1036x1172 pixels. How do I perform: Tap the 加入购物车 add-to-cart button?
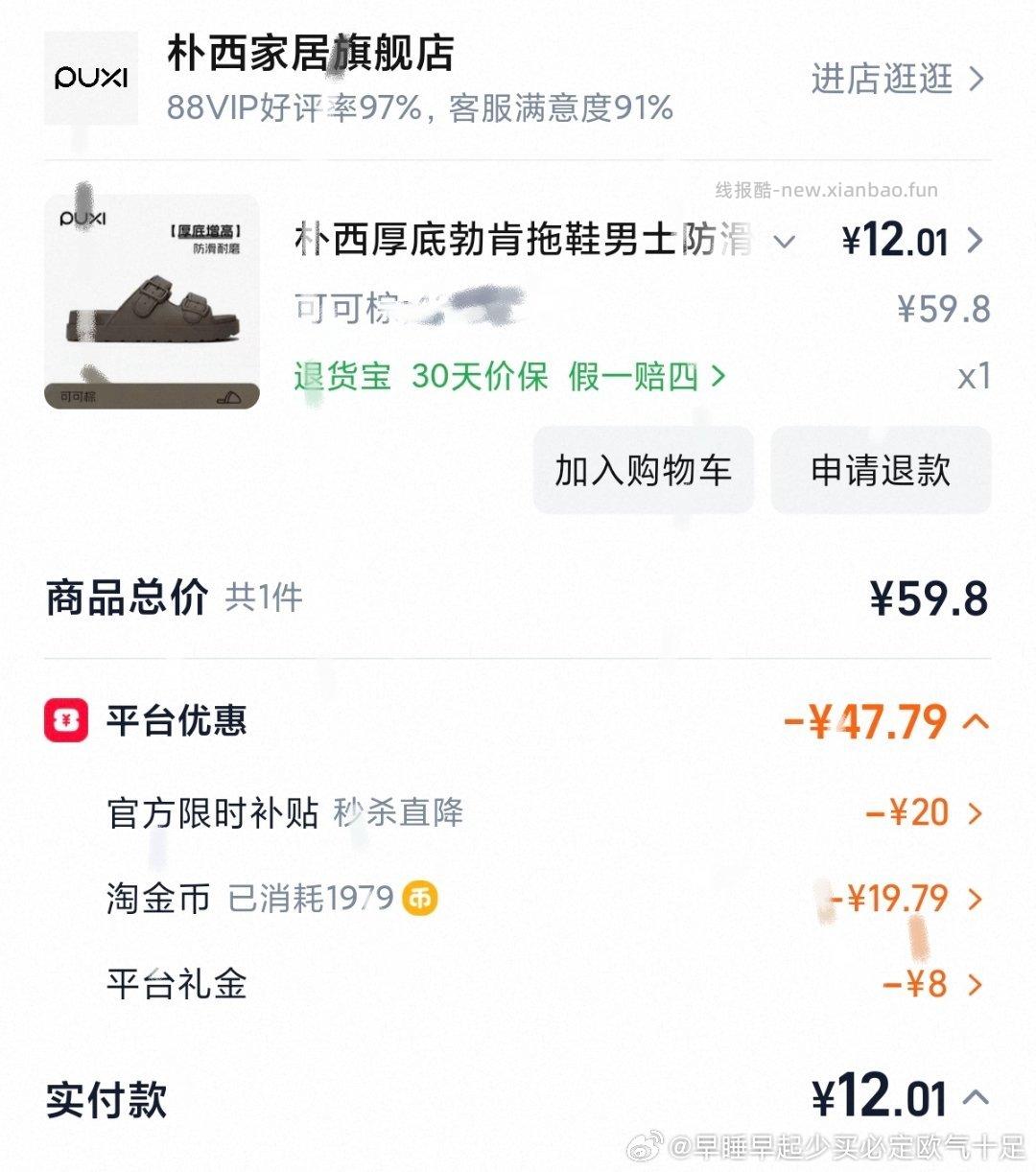[642, 471]
